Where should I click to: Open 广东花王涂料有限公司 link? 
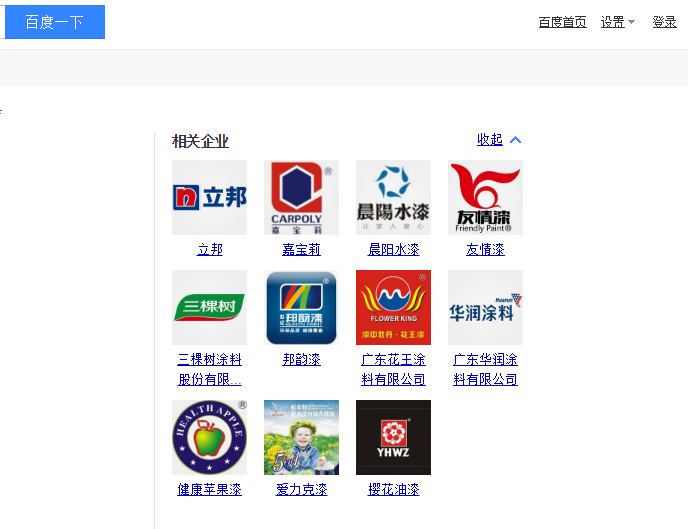click(393, 370)
